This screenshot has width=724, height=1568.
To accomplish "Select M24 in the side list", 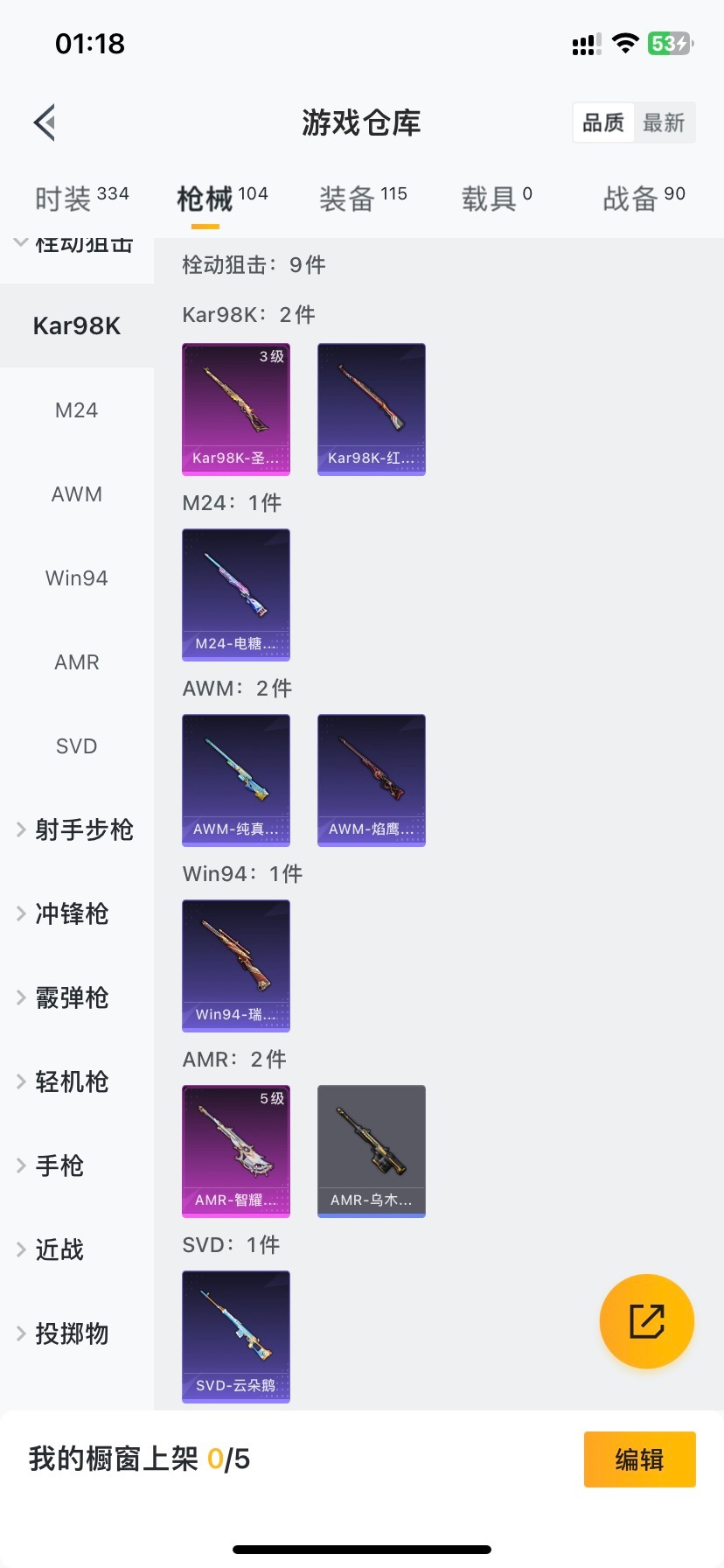I will coord(77,410).
